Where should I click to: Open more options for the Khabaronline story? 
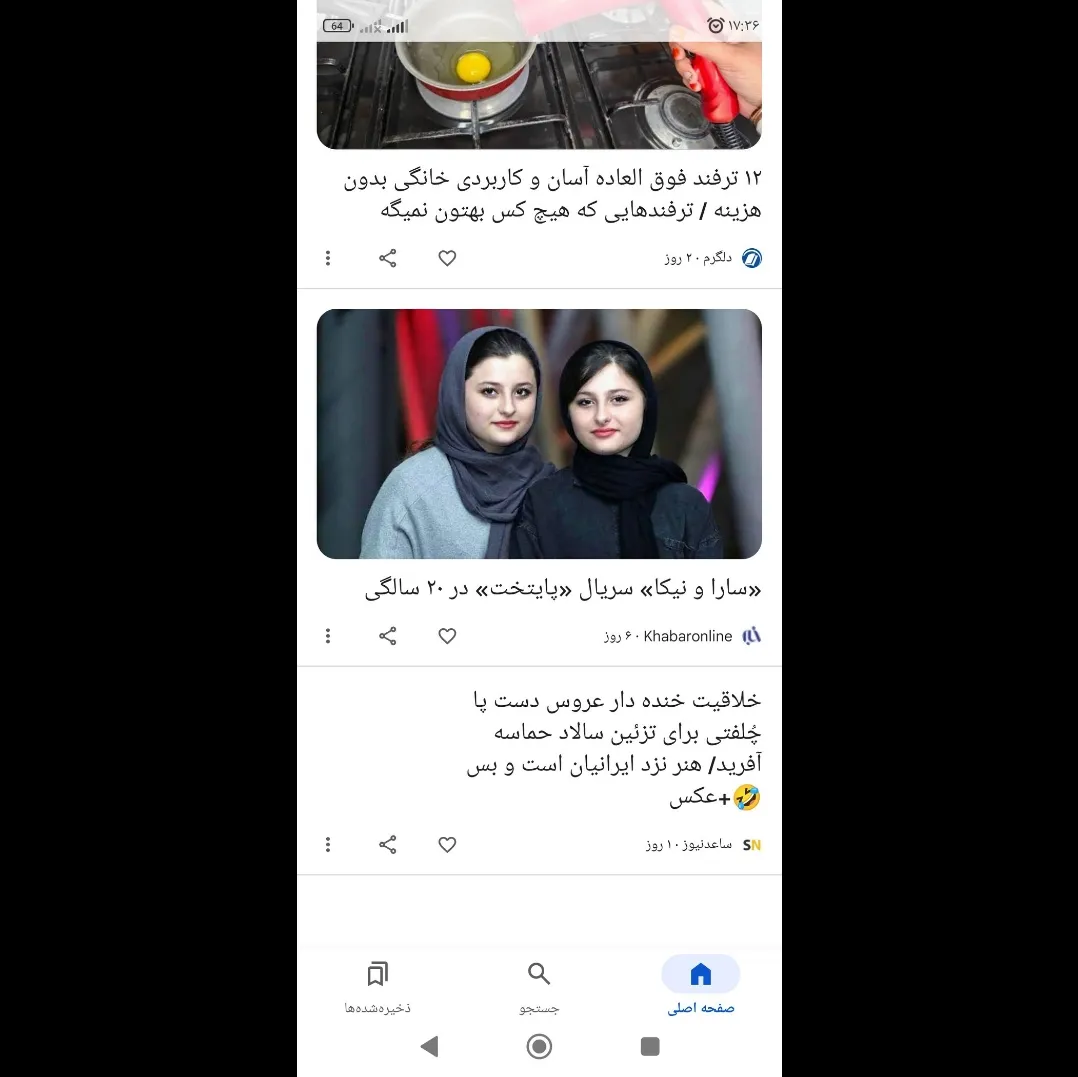328,636
